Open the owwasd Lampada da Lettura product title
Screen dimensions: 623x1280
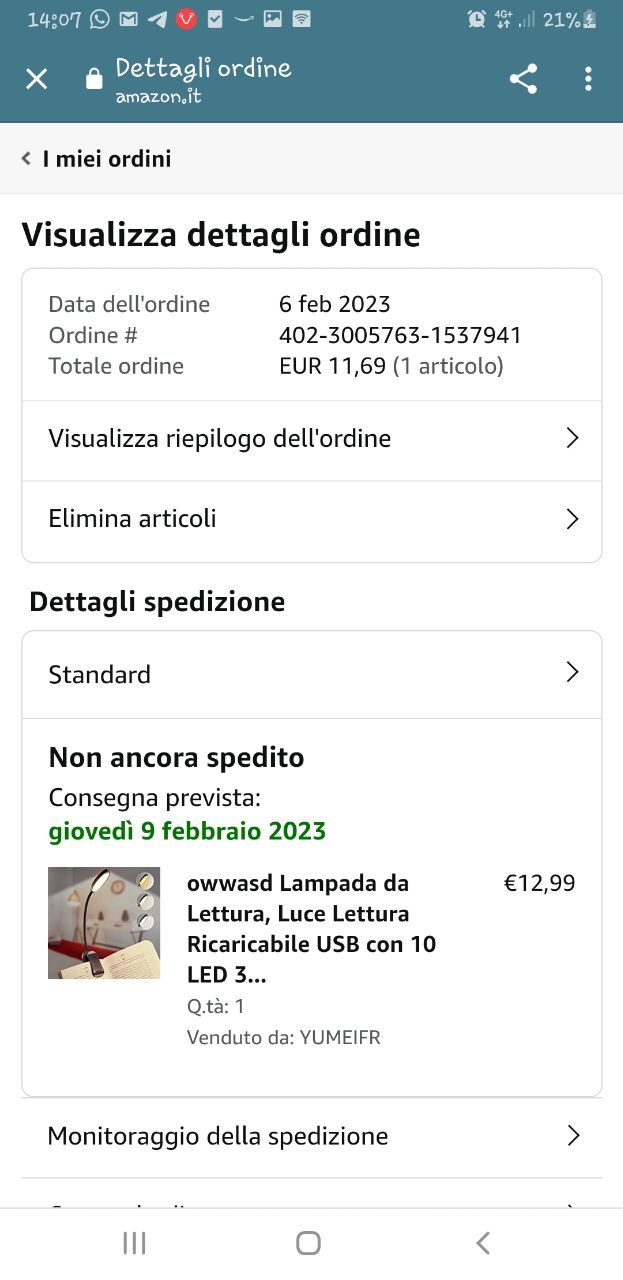pos(311,929)
